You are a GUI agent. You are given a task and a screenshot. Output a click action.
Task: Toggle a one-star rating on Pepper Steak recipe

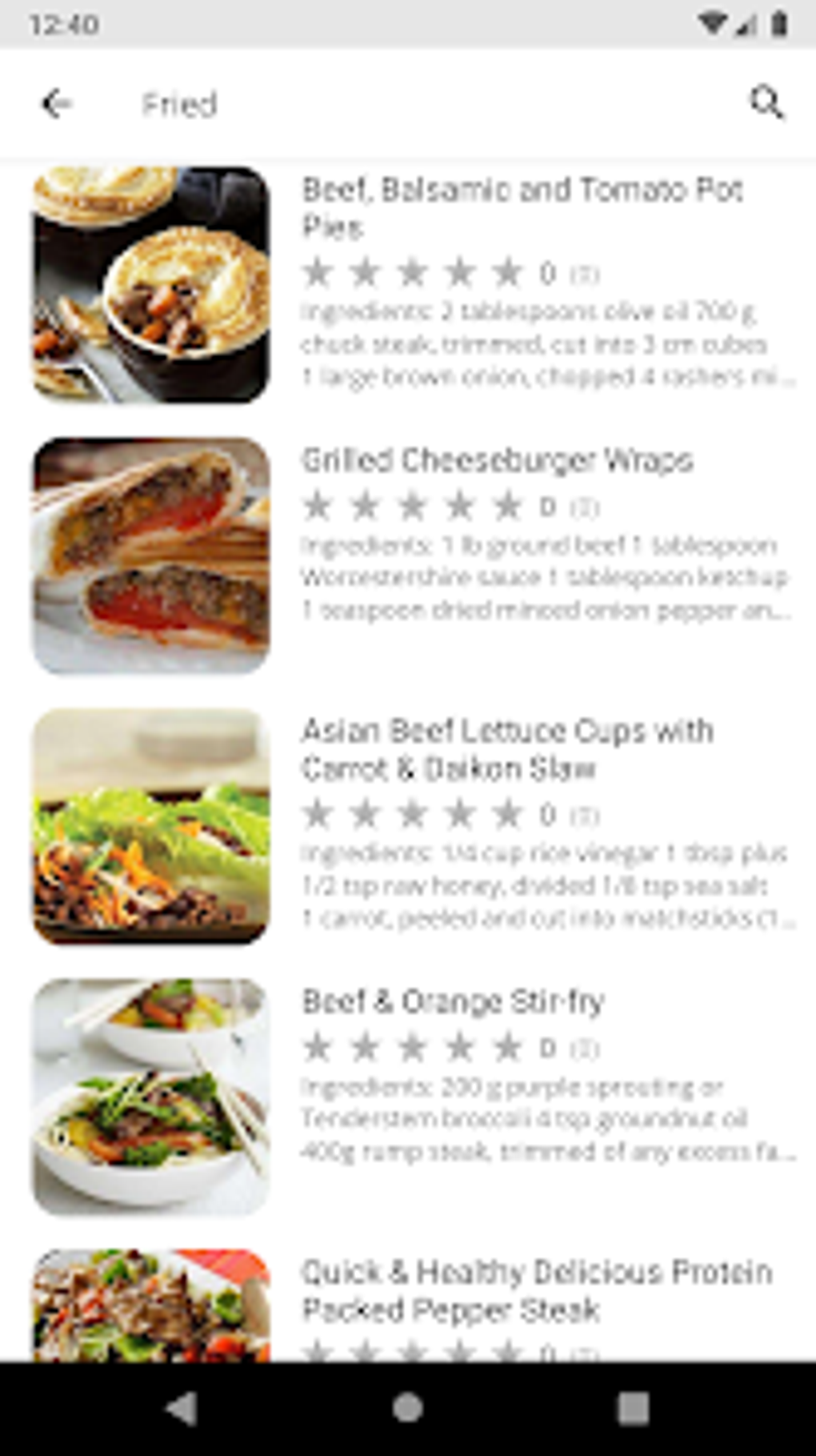click(317, 1348)
